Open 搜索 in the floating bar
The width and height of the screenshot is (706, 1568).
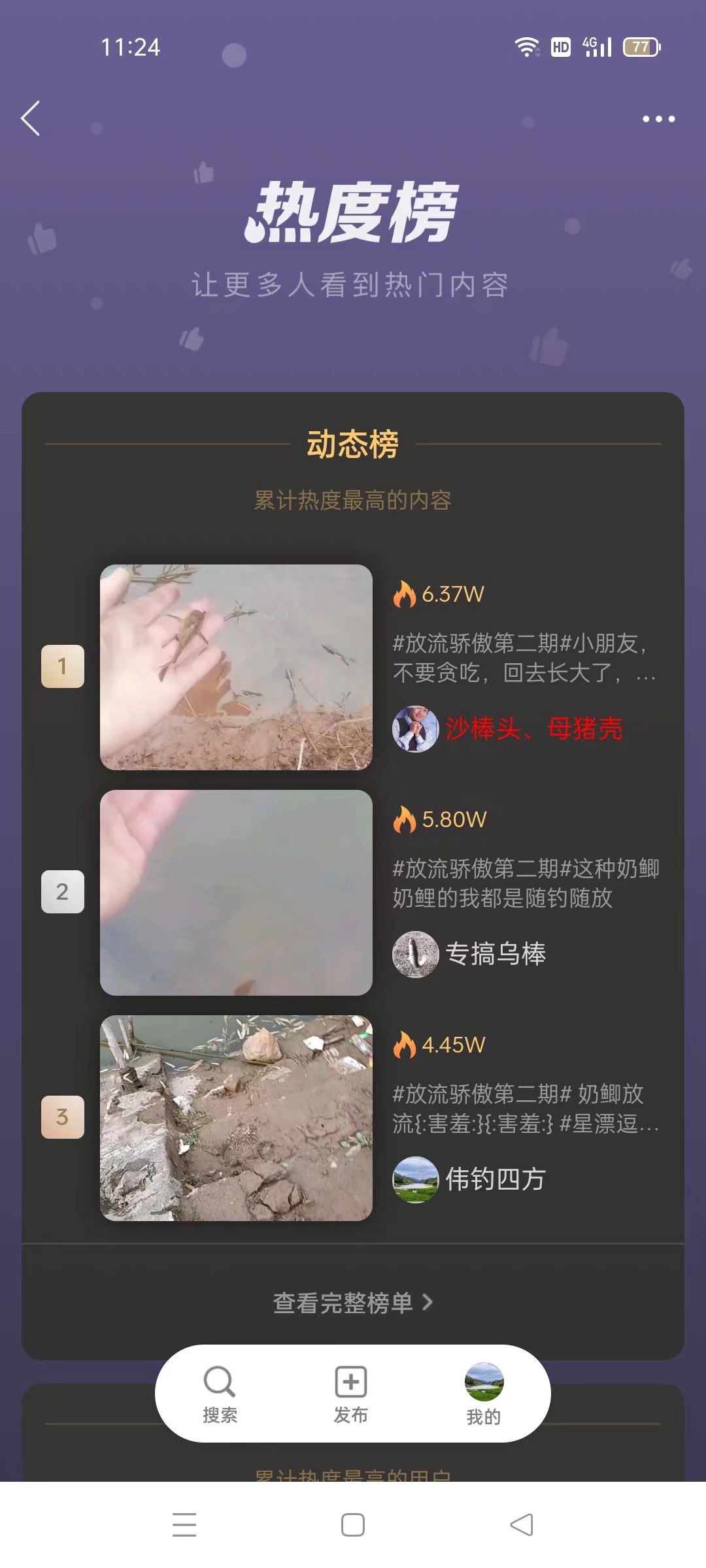click(220, 1394)
